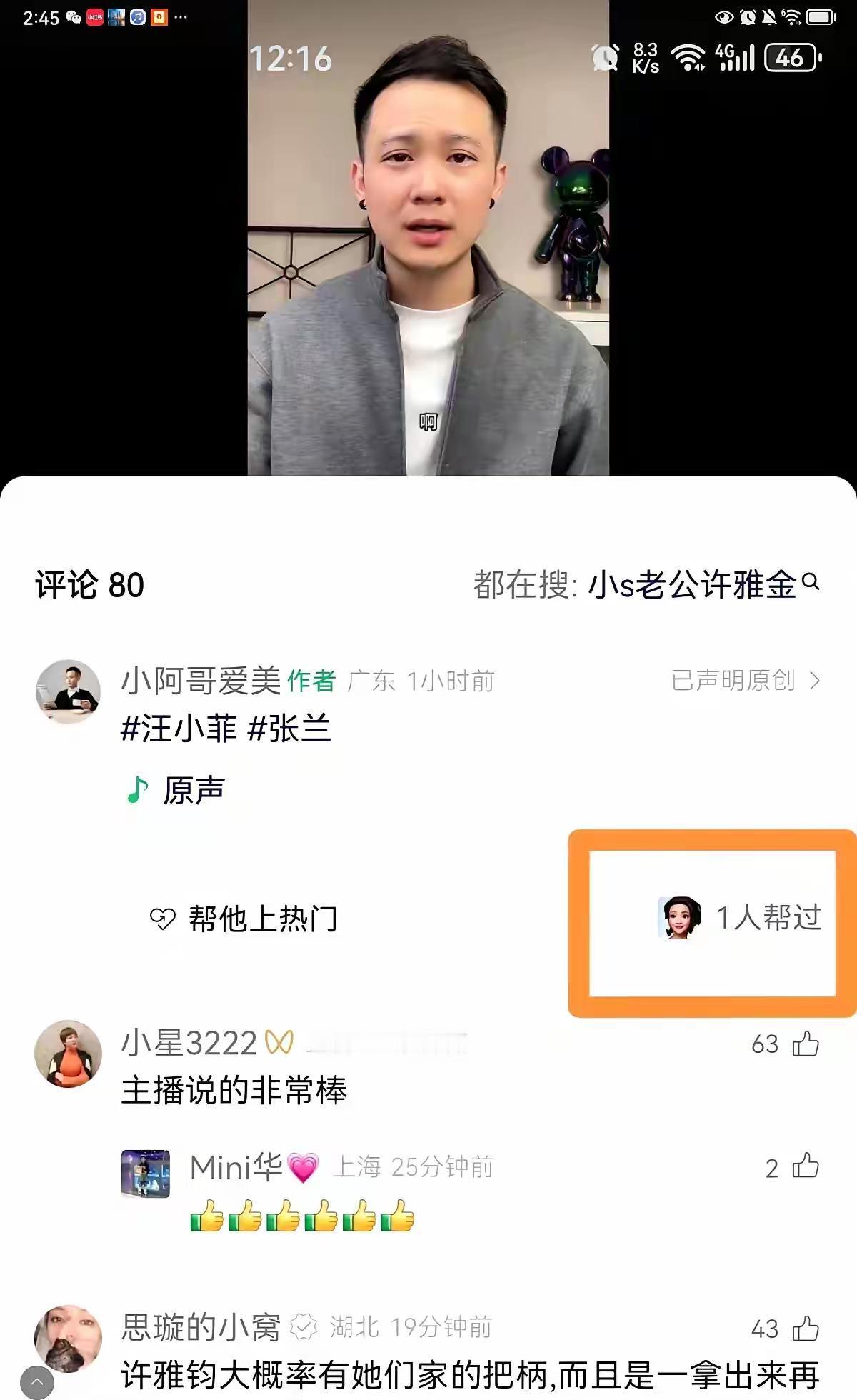Open the trending search 小s老公许雅金
This screenshot has width=857, height=1400.
696,584
